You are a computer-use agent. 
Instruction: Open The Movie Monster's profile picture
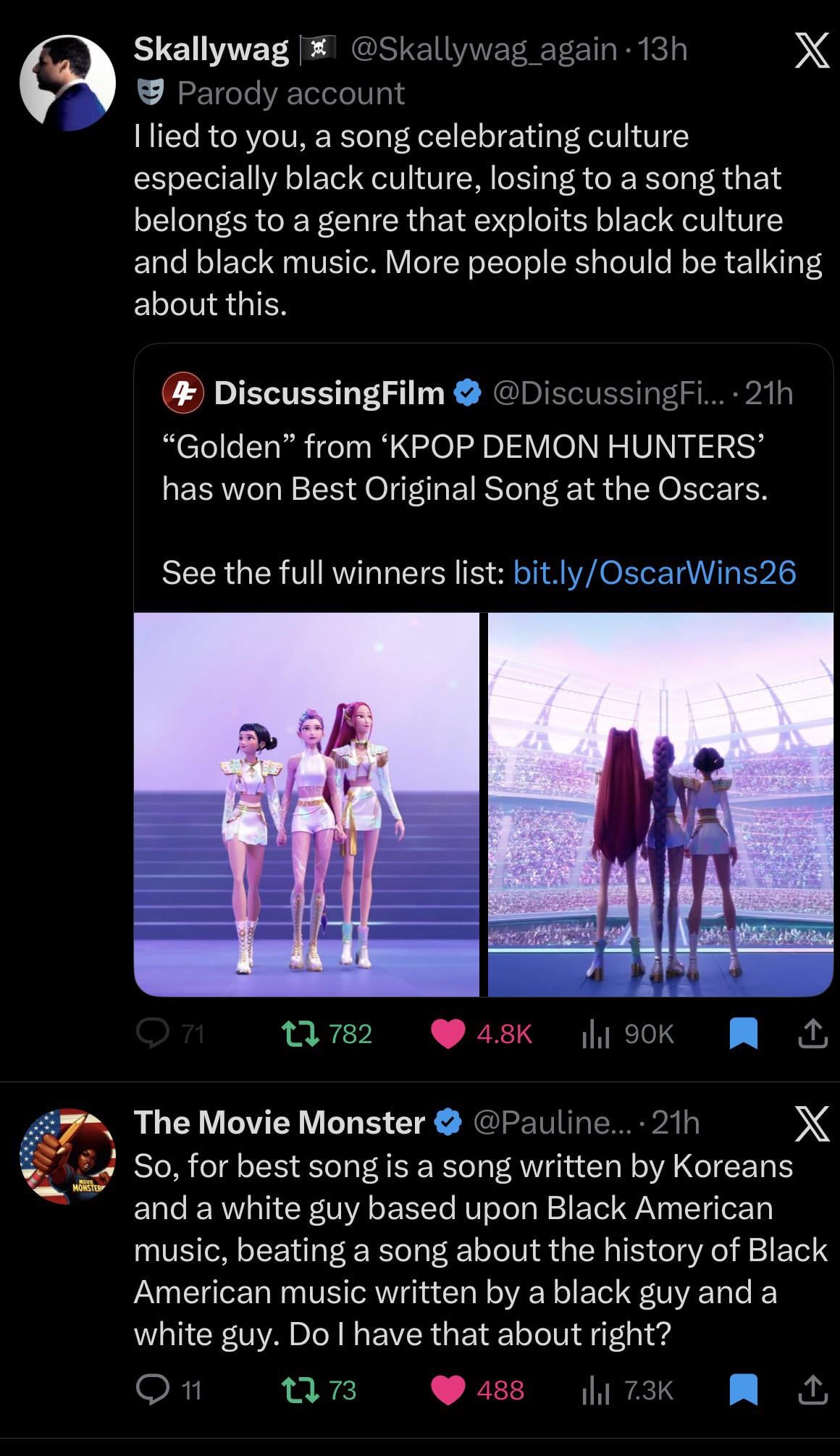tap(67, 1155)
